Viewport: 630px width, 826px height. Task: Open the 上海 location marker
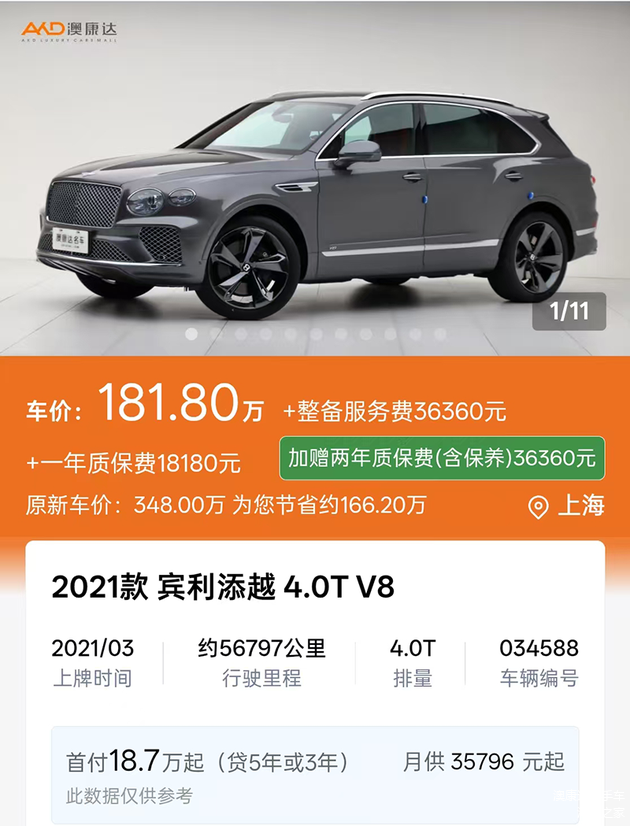pos(566,505)
